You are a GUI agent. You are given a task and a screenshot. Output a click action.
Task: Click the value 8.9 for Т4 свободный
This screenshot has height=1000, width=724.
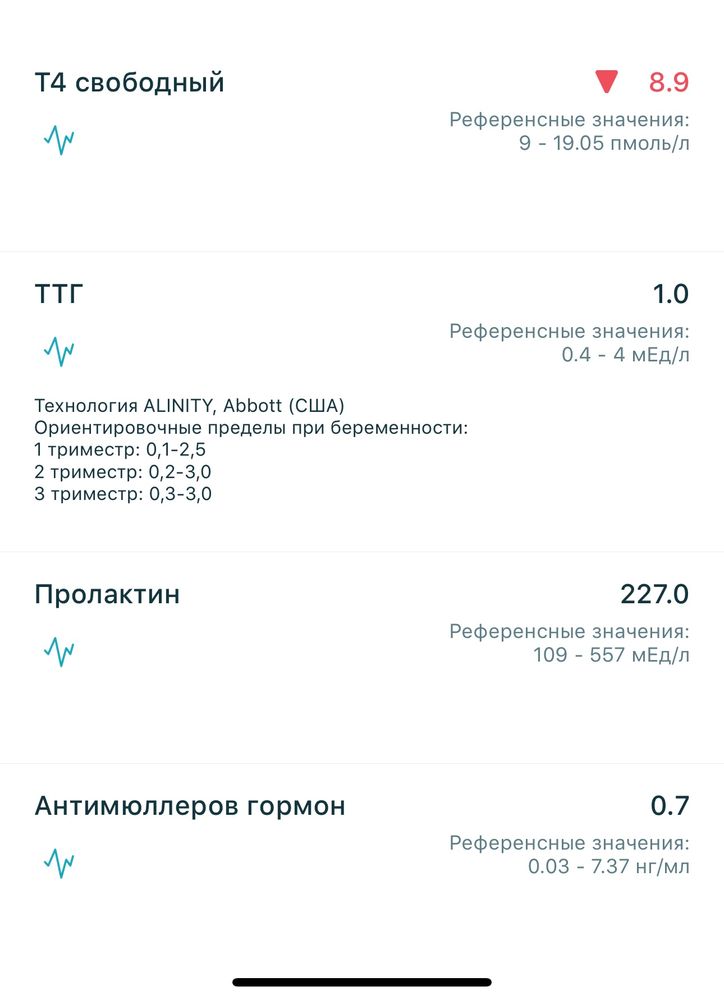pos(667,82)
